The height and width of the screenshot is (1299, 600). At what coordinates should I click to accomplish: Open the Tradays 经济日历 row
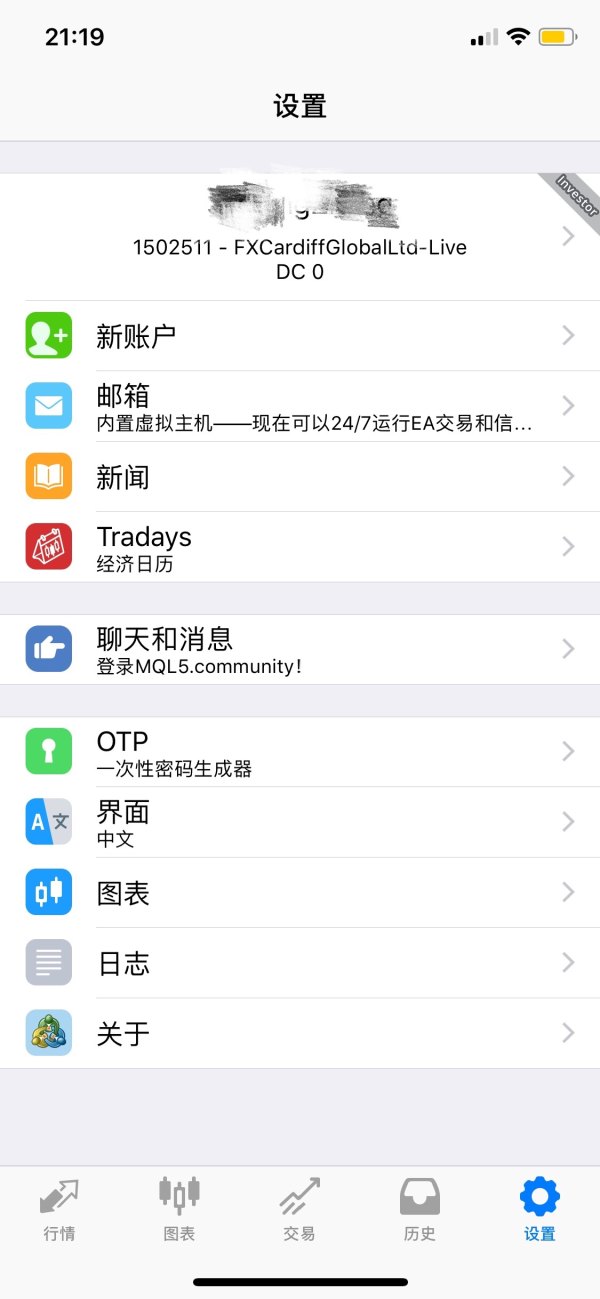click(x=300, y=547)
